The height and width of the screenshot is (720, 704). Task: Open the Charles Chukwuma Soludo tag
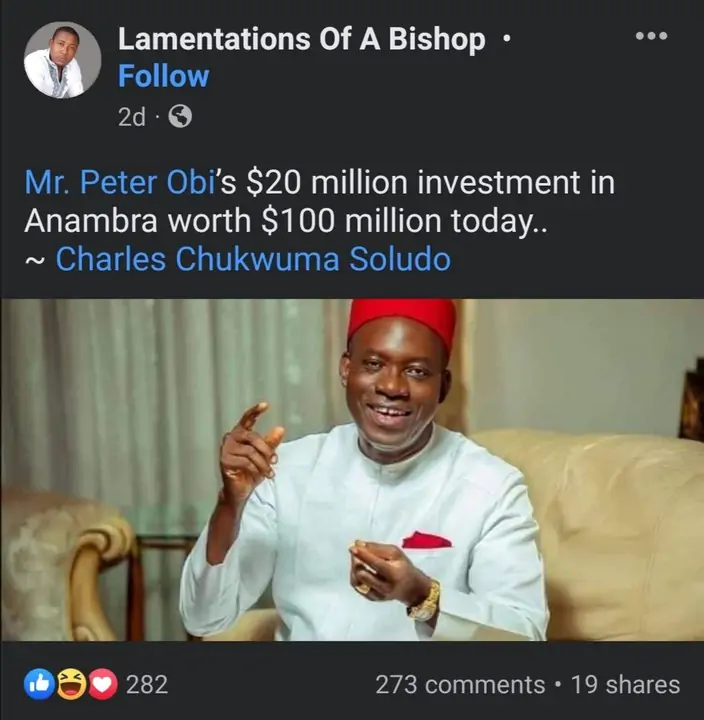coord(252,259)
